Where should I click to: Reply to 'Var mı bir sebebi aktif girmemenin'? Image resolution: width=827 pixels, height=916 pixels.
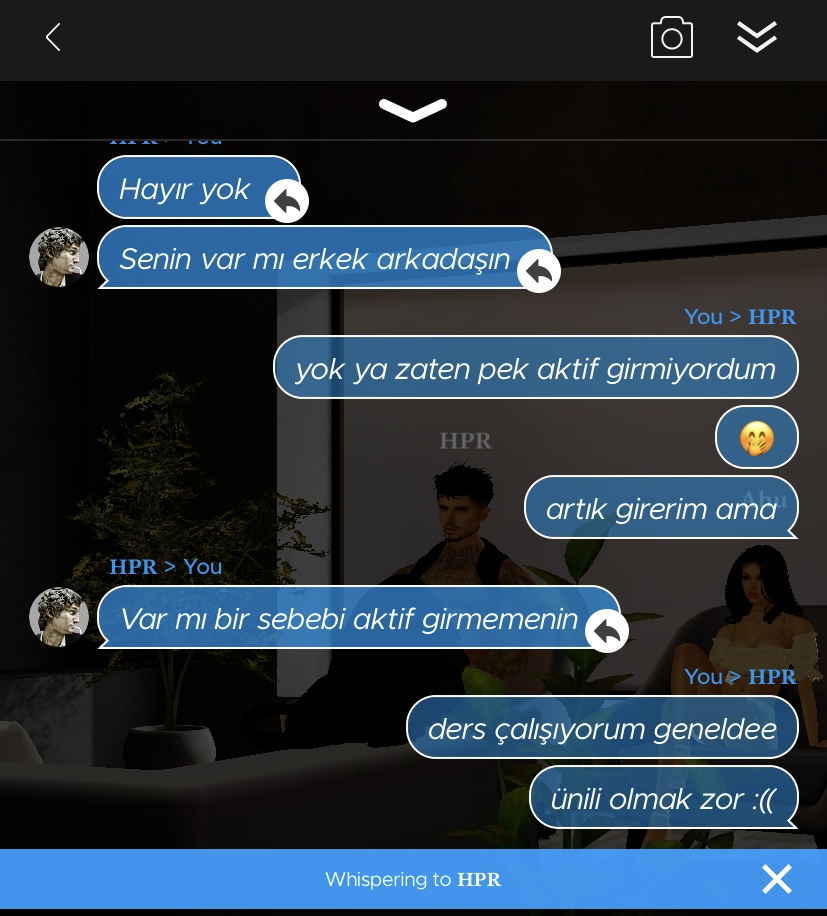[607, 631]
